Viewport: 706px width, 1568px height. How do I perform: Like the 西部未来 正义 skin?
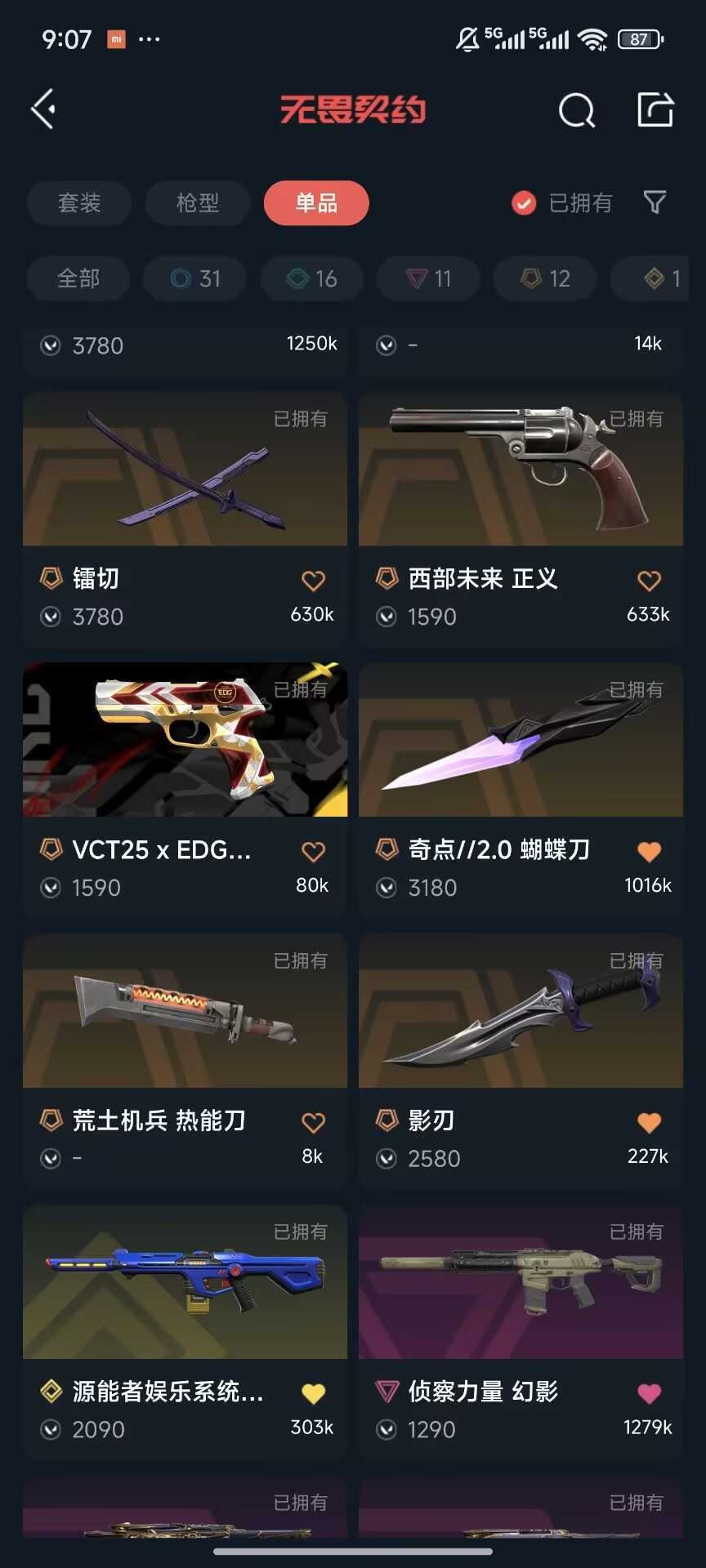tap(649, 581)
